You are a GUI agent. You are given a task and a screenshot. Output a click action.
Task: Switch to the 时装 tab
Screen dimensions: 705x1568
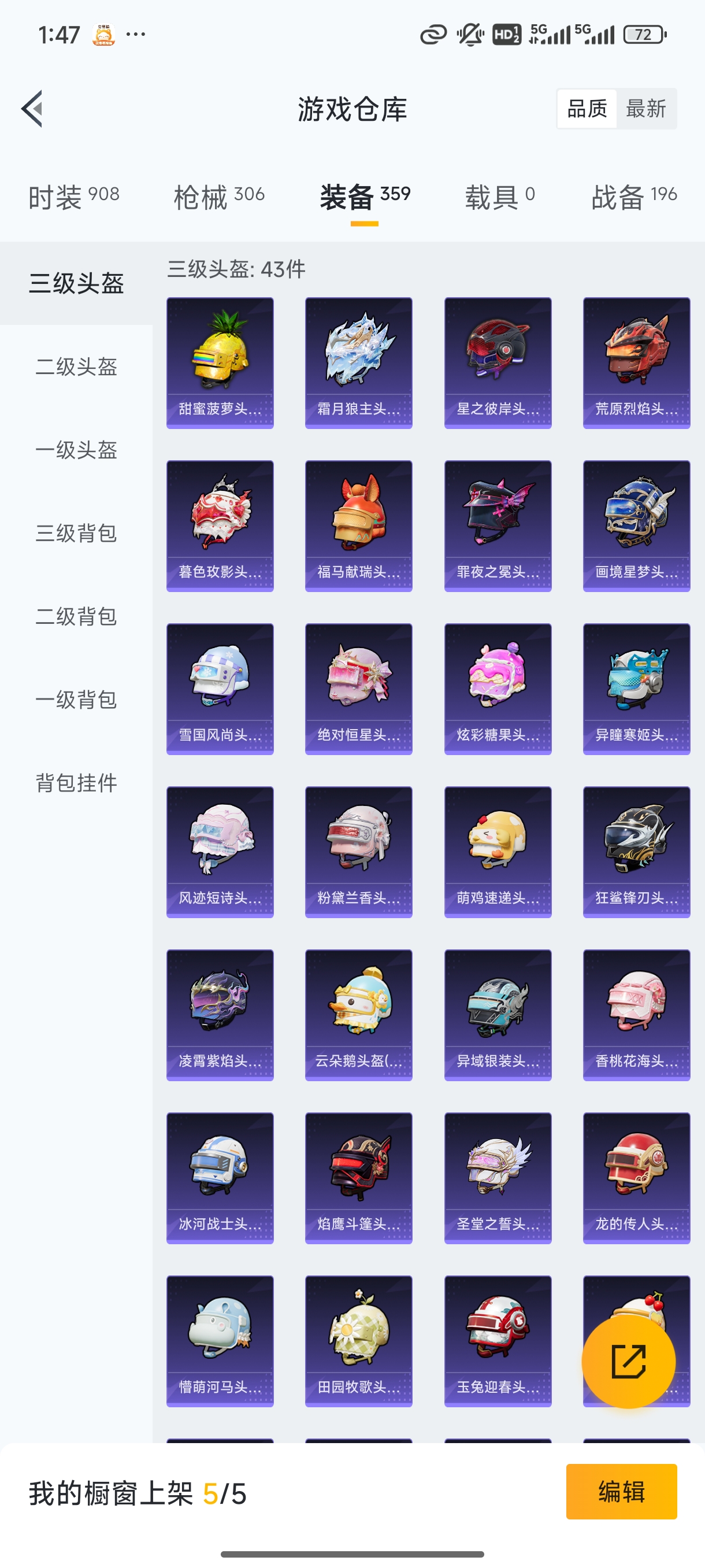click(73, 197)
